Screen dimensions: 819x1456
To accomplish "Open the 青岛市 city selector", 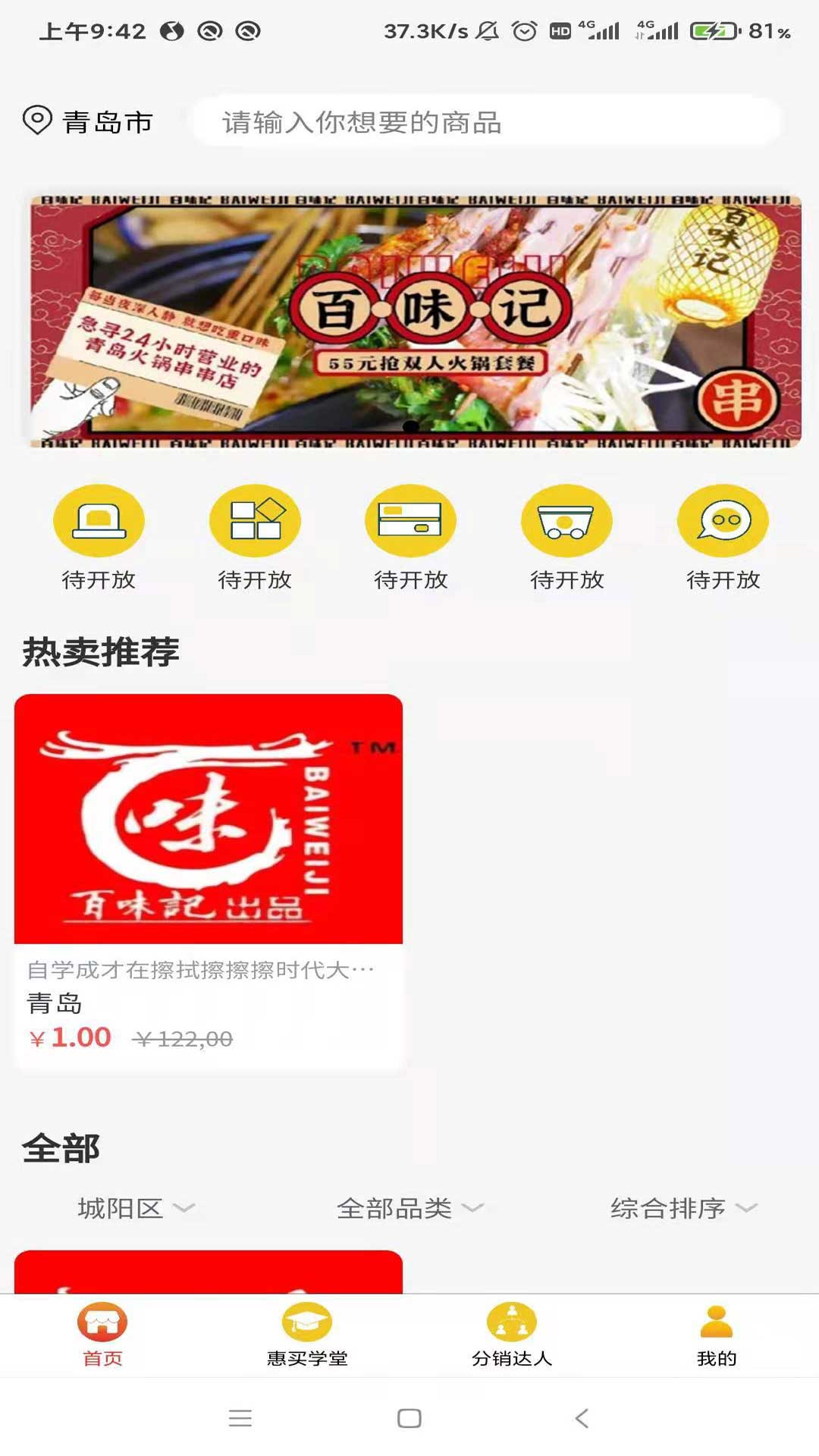I will point(89,121).
